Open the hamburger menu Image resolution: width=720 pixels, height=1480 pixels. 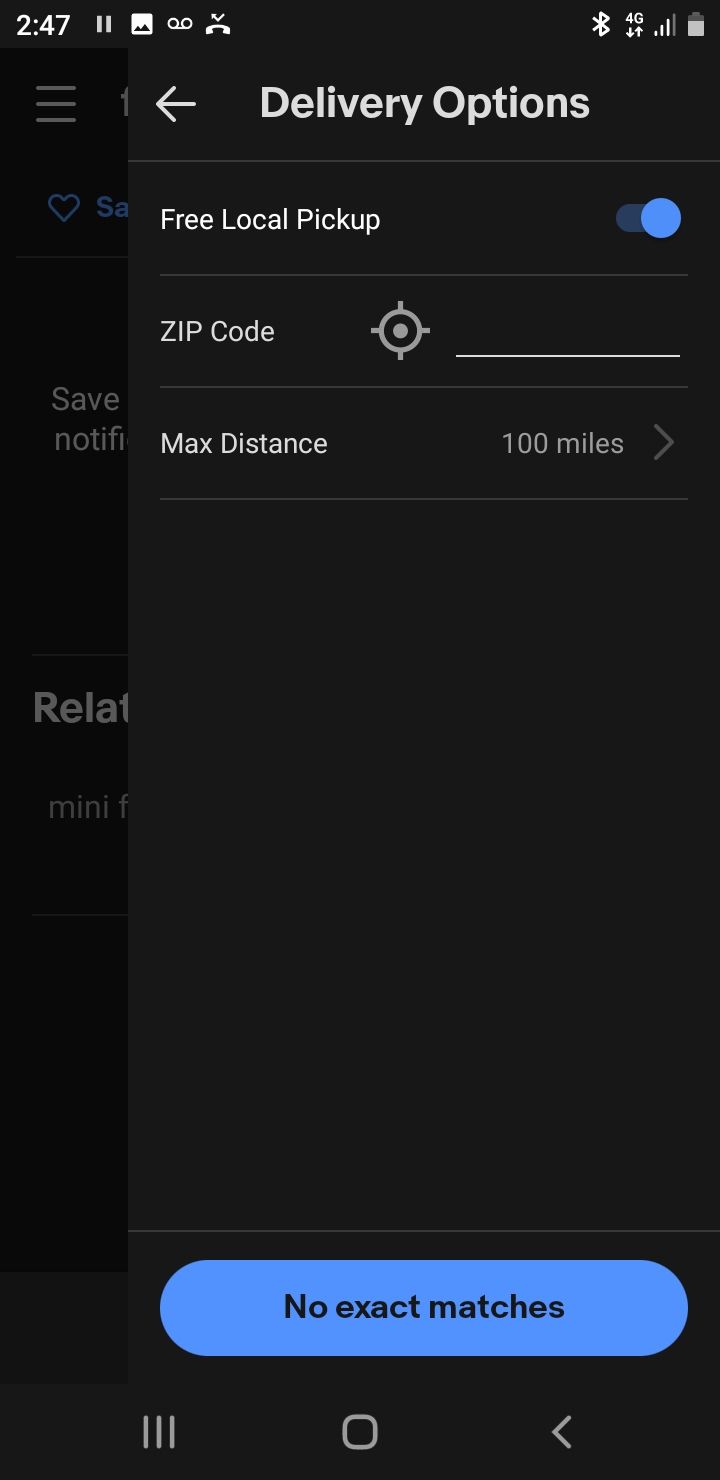[x=56, y=104]
